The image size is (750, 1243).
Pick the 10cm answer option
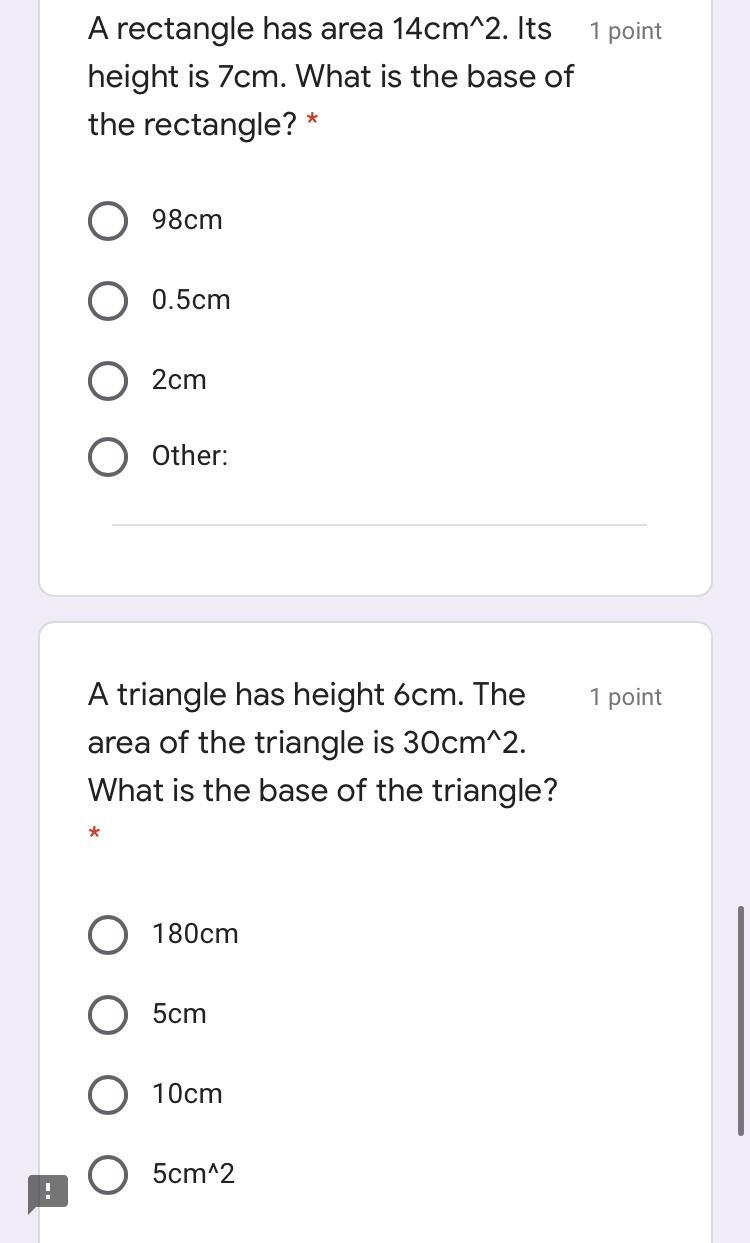click(x=108, y=1095)
